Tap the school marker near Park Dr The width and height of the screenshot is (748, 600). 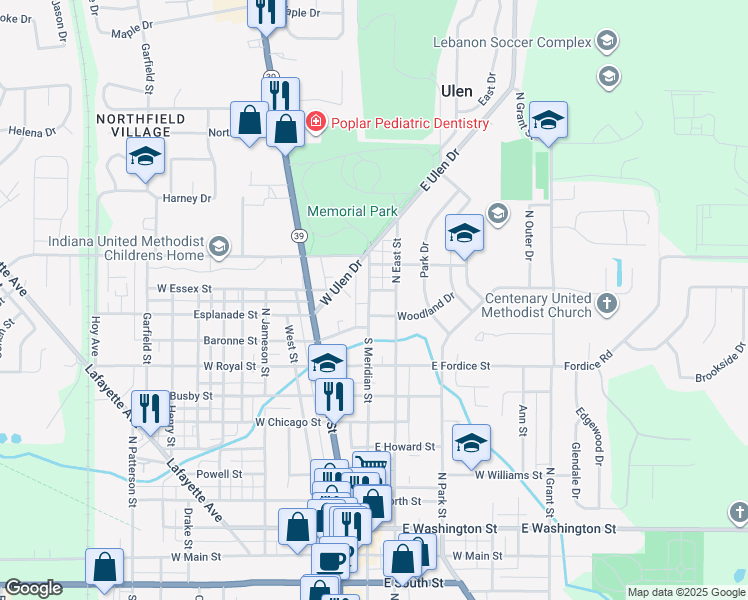pos(464,234)
